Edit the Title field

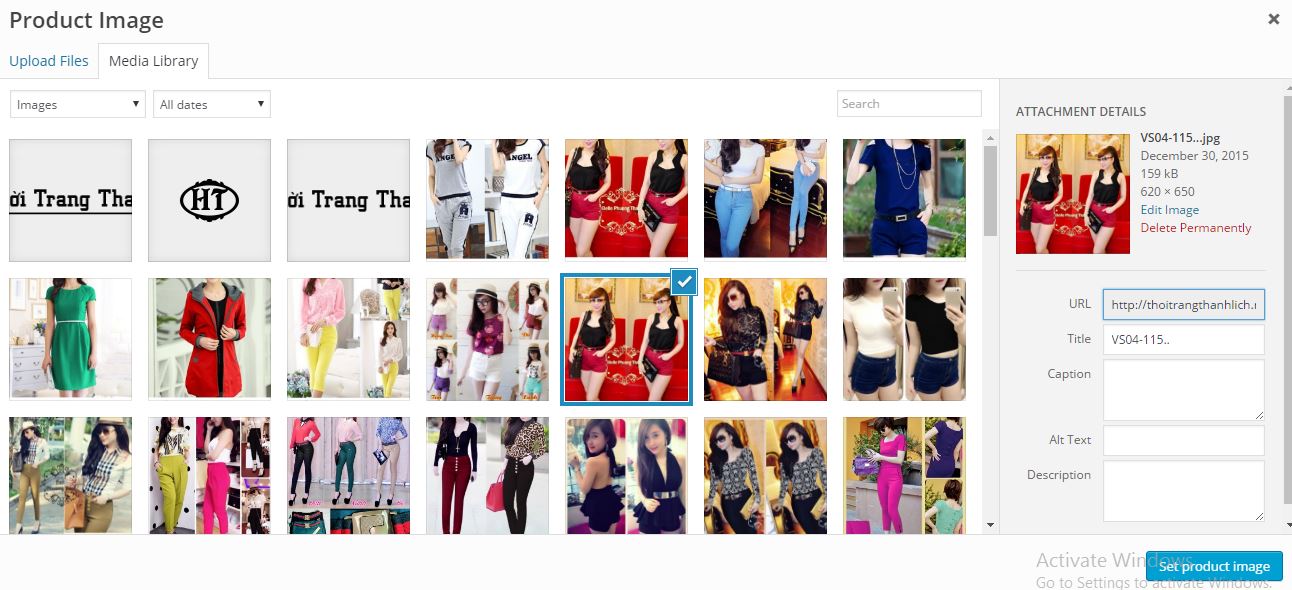click(x=1183, y=340)
